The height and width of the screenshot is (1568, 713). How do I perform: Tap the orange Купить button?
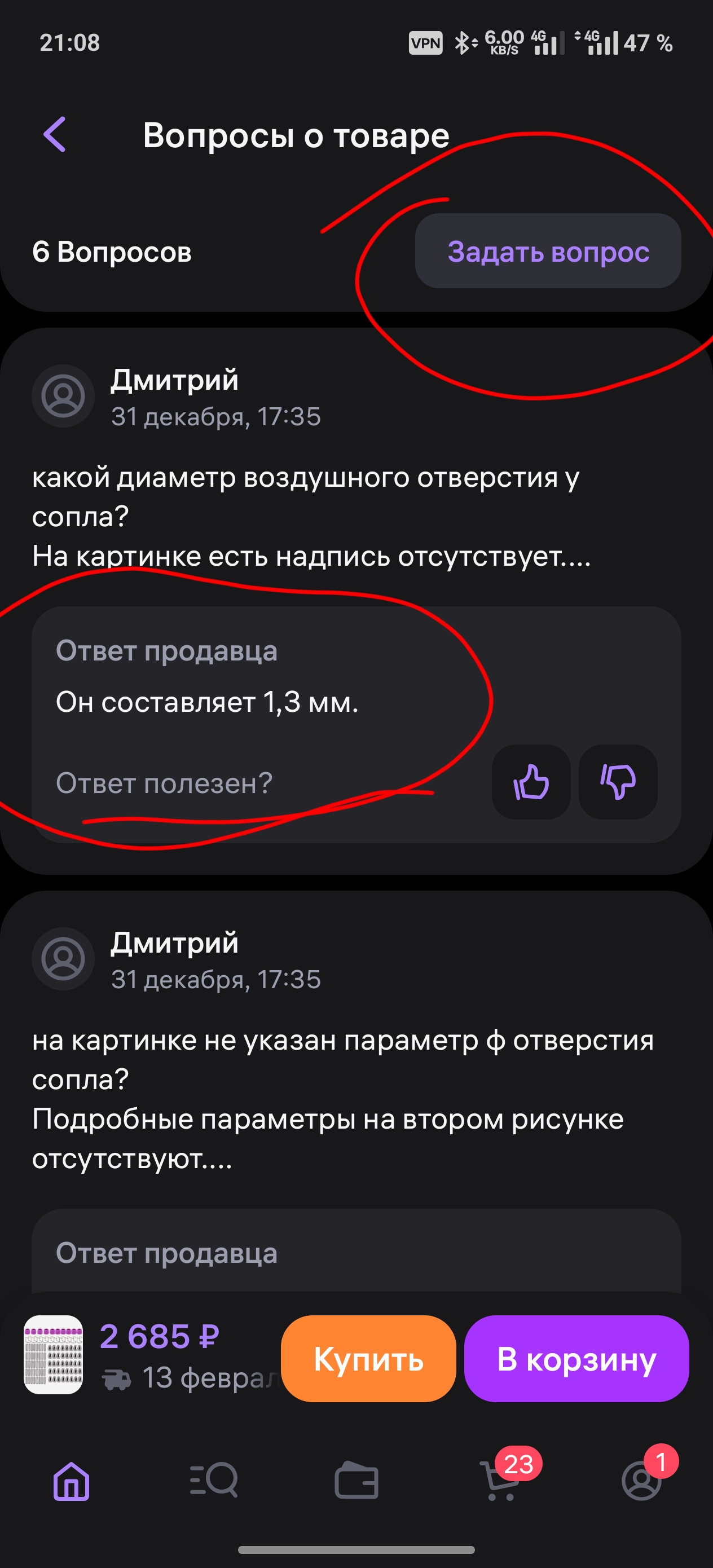(x=368, y=1359)
